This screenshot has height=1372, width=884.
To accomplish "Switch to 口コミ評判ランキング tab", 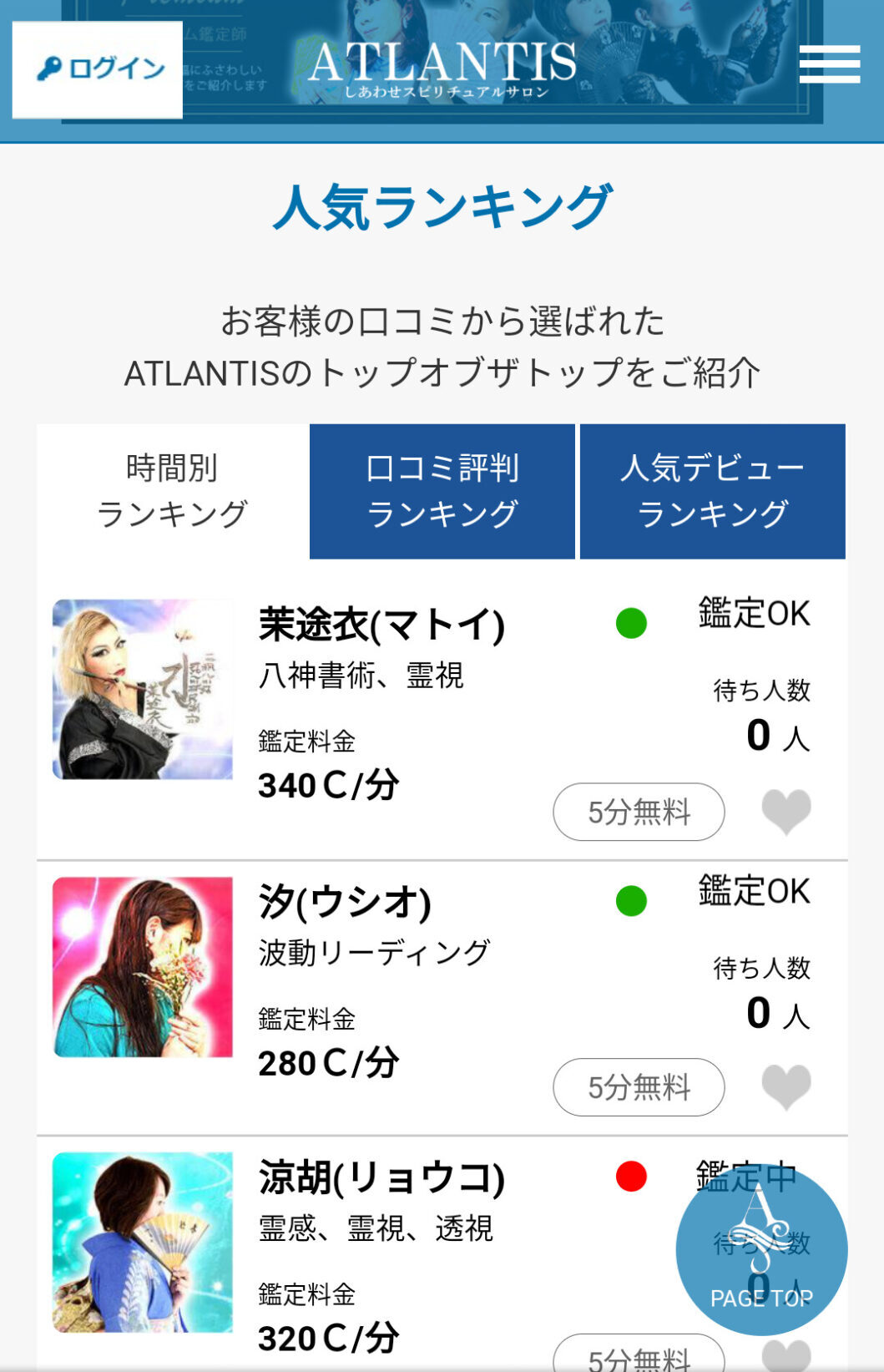I will click(442, 491).
